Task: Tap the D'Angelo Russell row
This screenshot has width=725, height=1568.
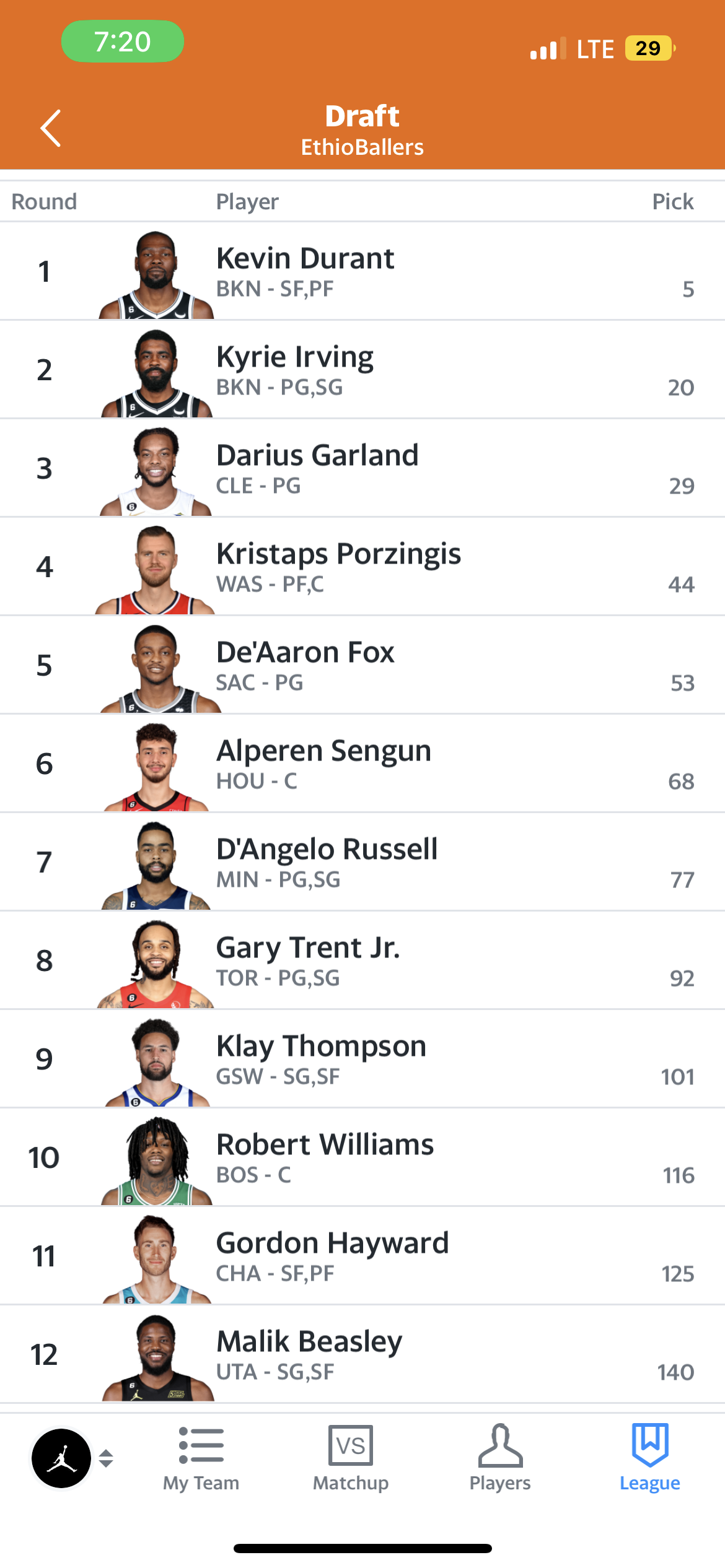Action: point(362,862)
